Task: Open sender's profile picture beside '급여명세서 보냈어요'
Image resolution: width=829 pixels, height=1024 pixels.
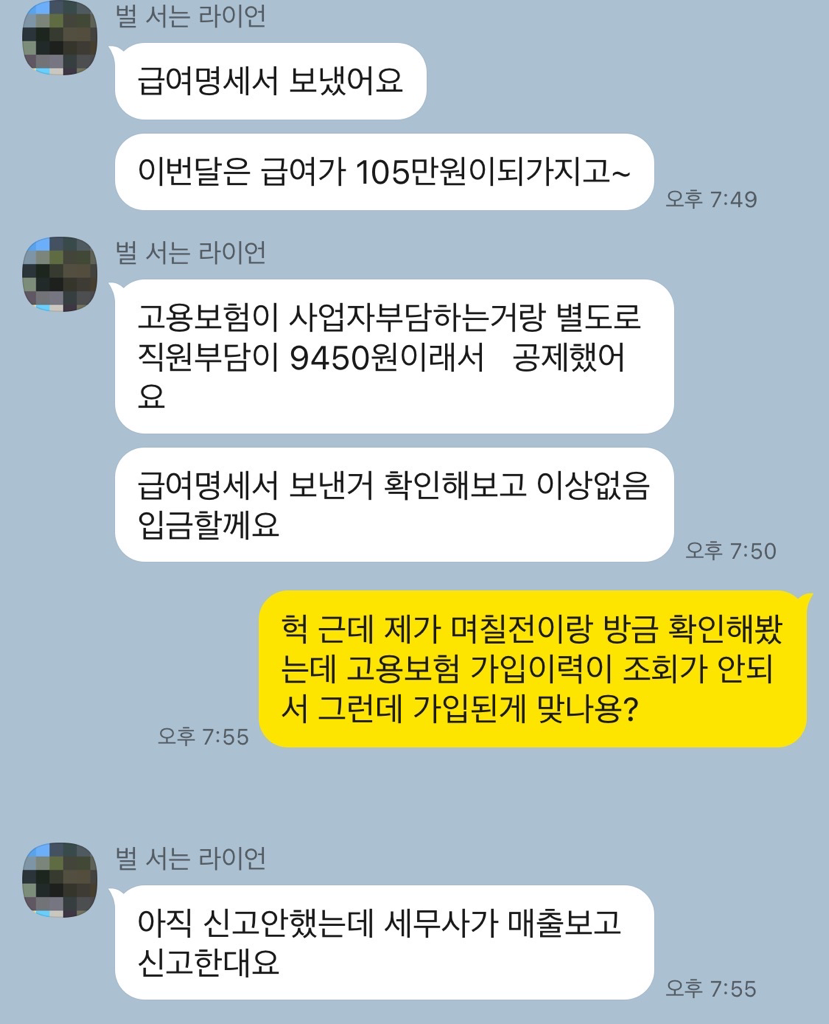Action: click(59, 38)
